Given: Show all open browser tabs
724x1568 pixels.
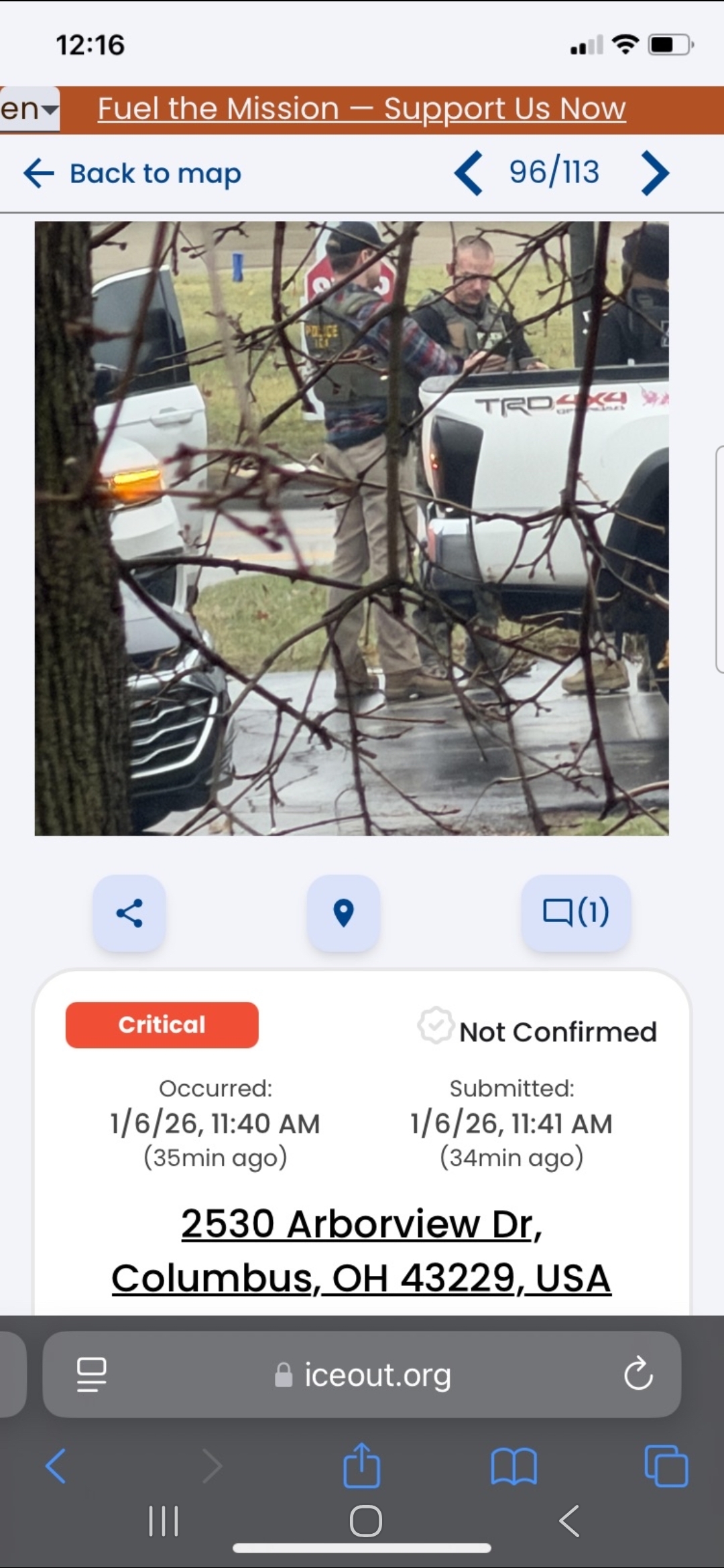Looking at the screenshot, I should click(666, 1466).
